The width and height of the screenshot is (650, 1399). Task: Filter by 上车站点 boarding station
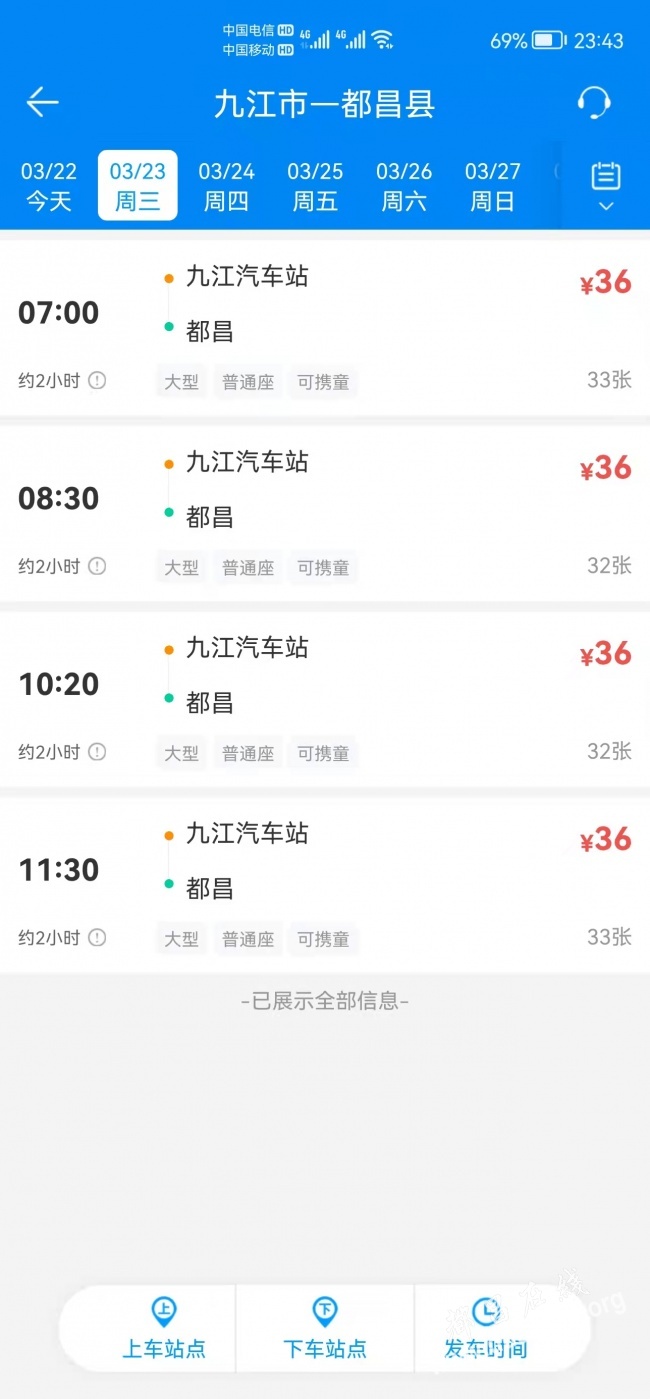164,1329
